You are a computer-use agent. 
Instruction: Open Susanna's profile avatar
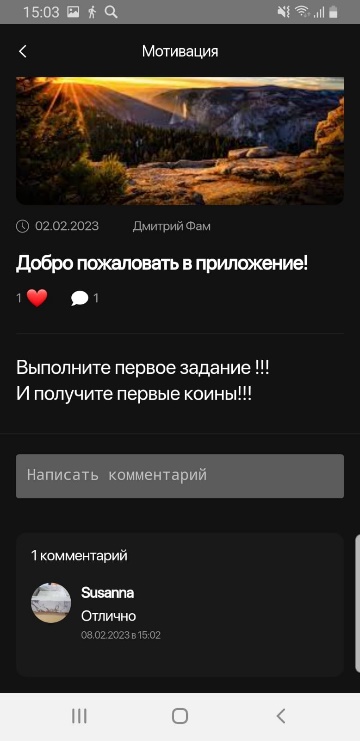point(51,603)
